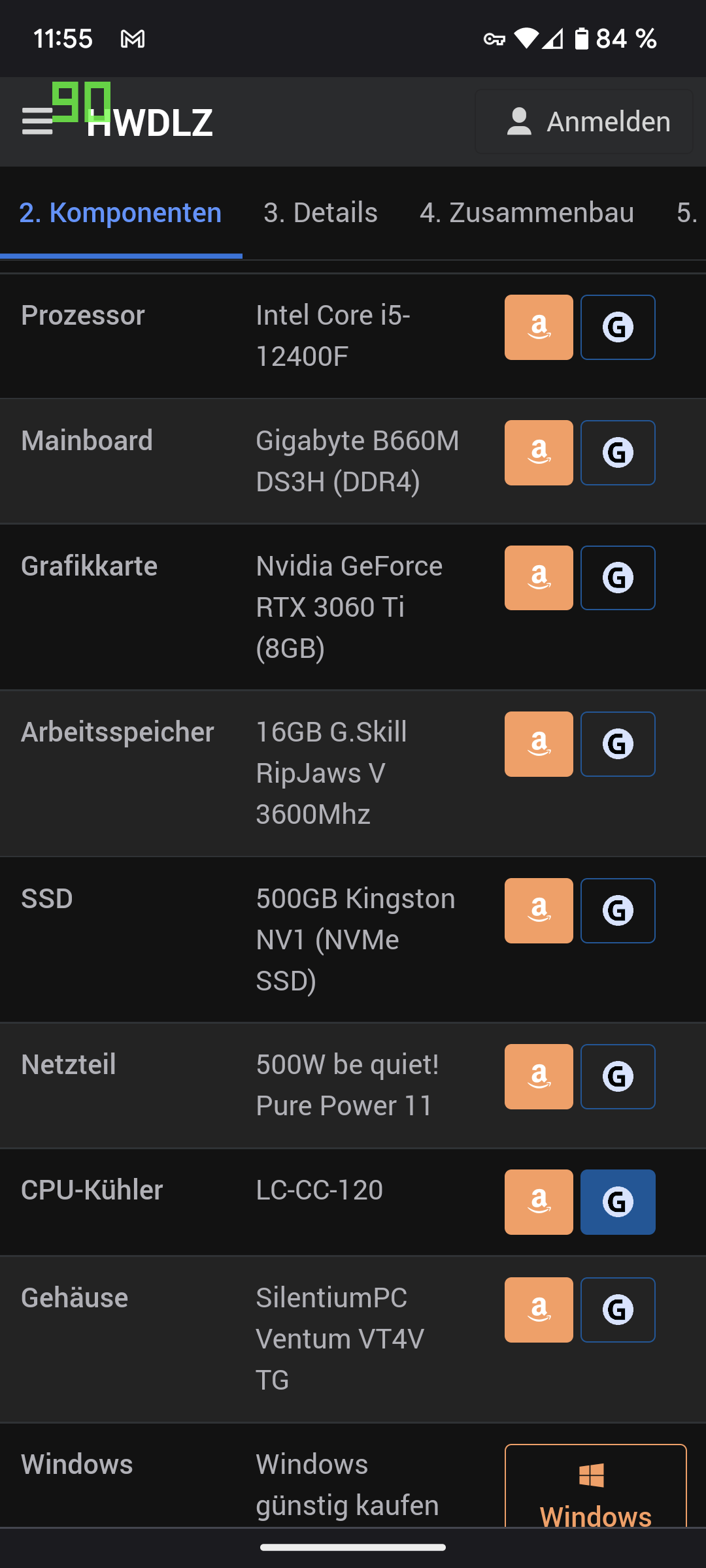This screenshot has width=706, height=1568.
Task: Select the G button for CPU-Kühler LC-CC-120
Action: (618, 1202)
